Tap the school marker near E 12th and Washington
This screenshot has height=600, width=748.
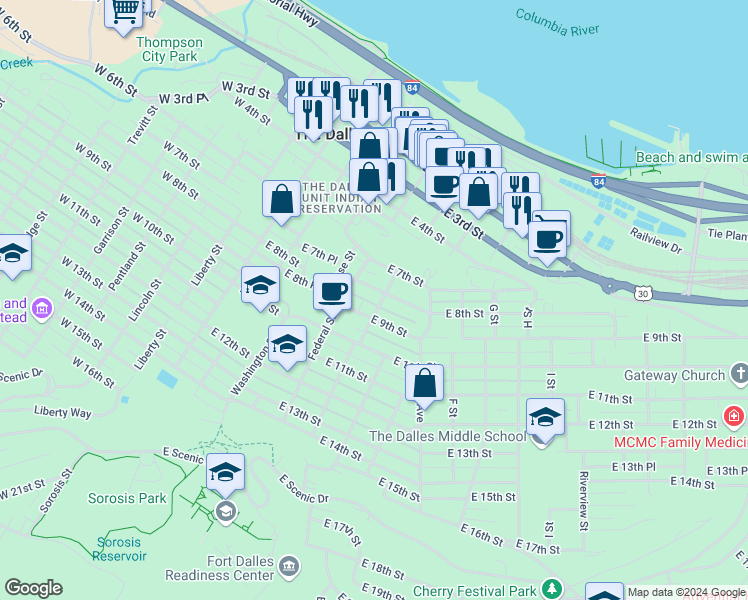coord(287,344)
